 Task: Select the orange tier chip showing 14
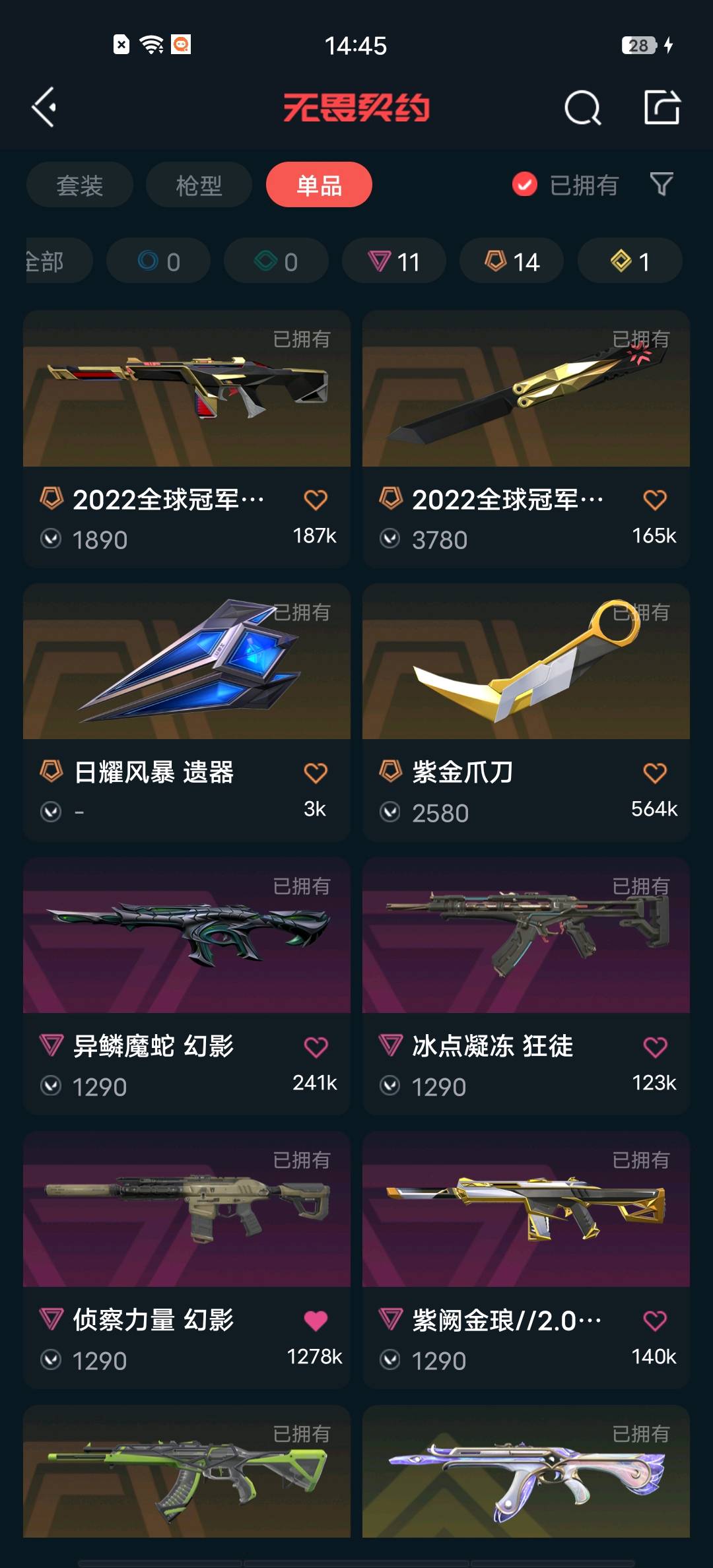click(x=512, y=261)
